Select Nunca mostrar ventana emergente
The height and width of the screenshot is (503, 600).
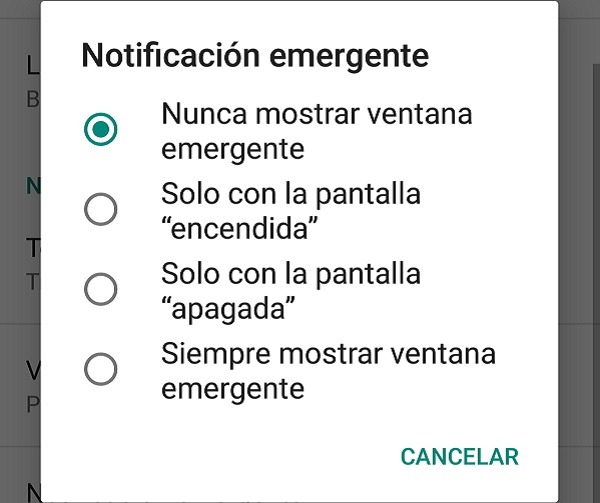click(x=101, y=129)
